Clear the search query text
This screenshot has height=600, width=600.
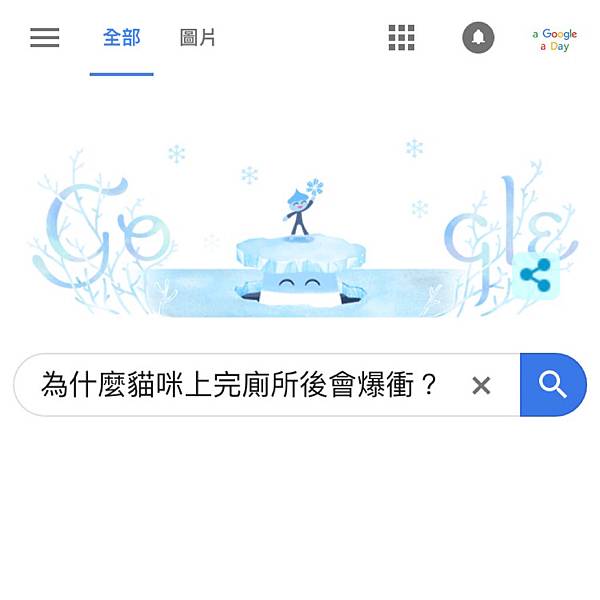tap(481, 385)
